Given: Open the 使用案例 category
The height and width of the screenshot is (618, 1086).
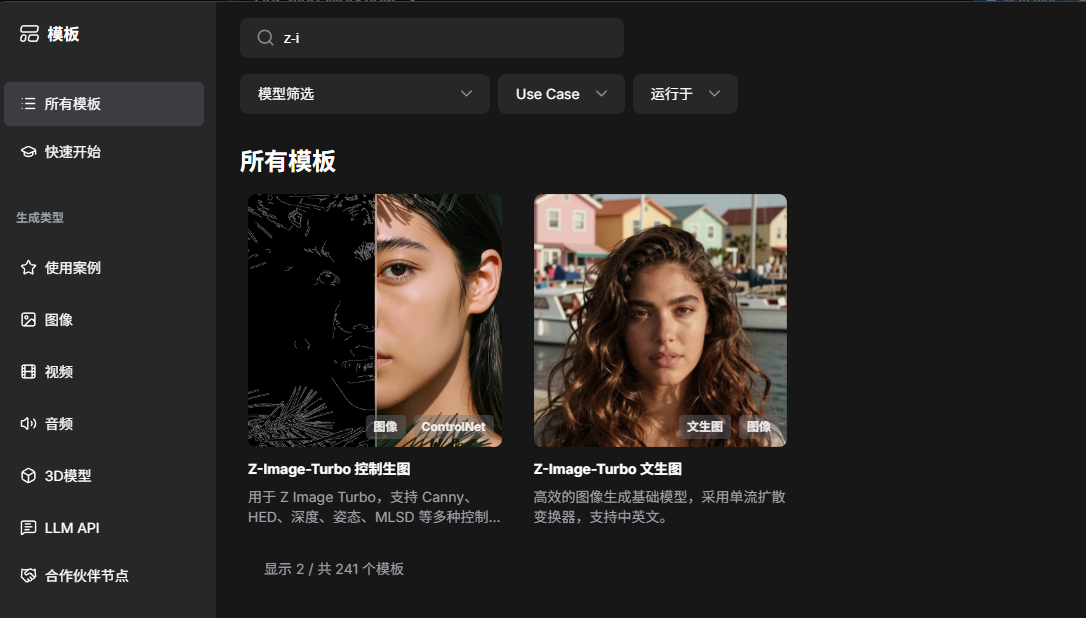Looking at the screenshot, I should 73,268.
